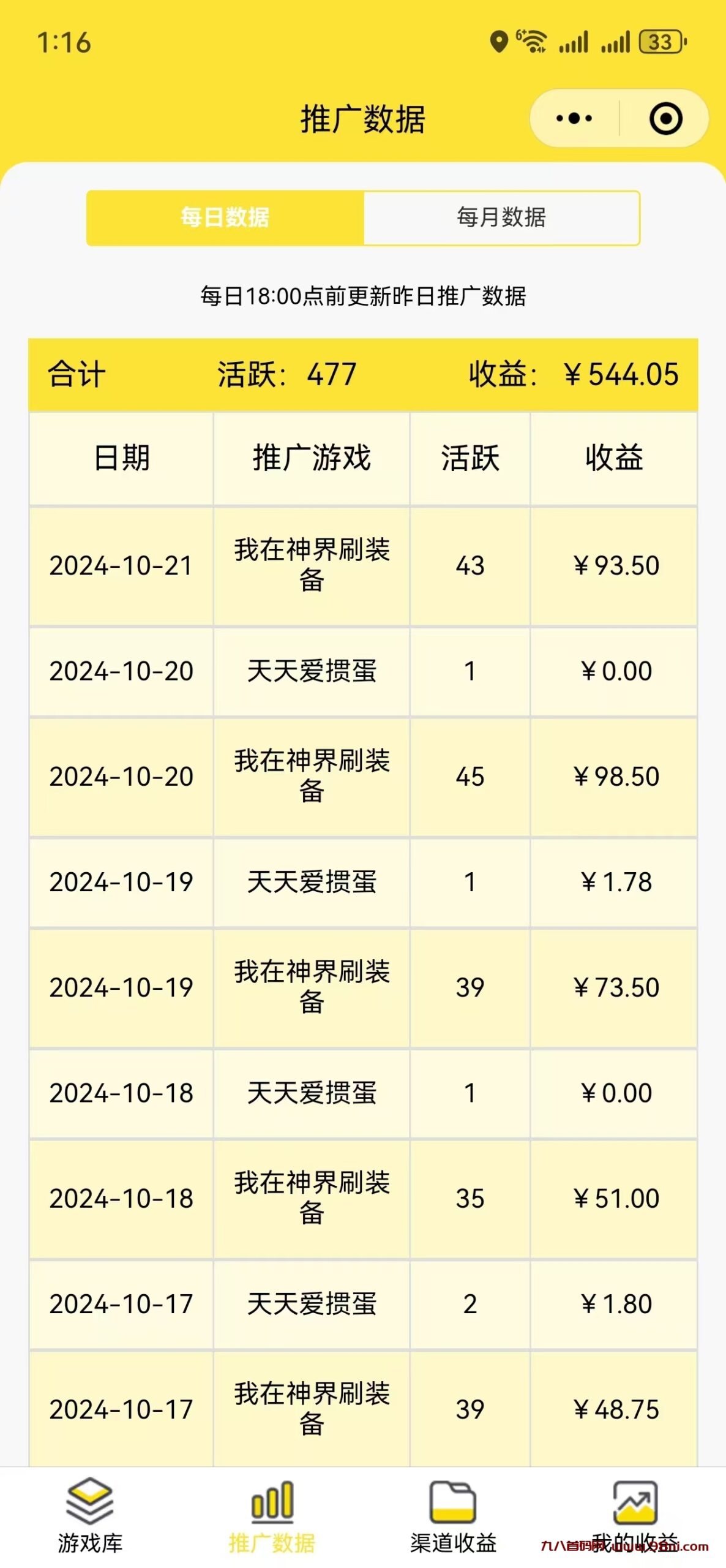Select the 每日数据 tab
Screen dimensions: 726x1568
click(225, 219)
